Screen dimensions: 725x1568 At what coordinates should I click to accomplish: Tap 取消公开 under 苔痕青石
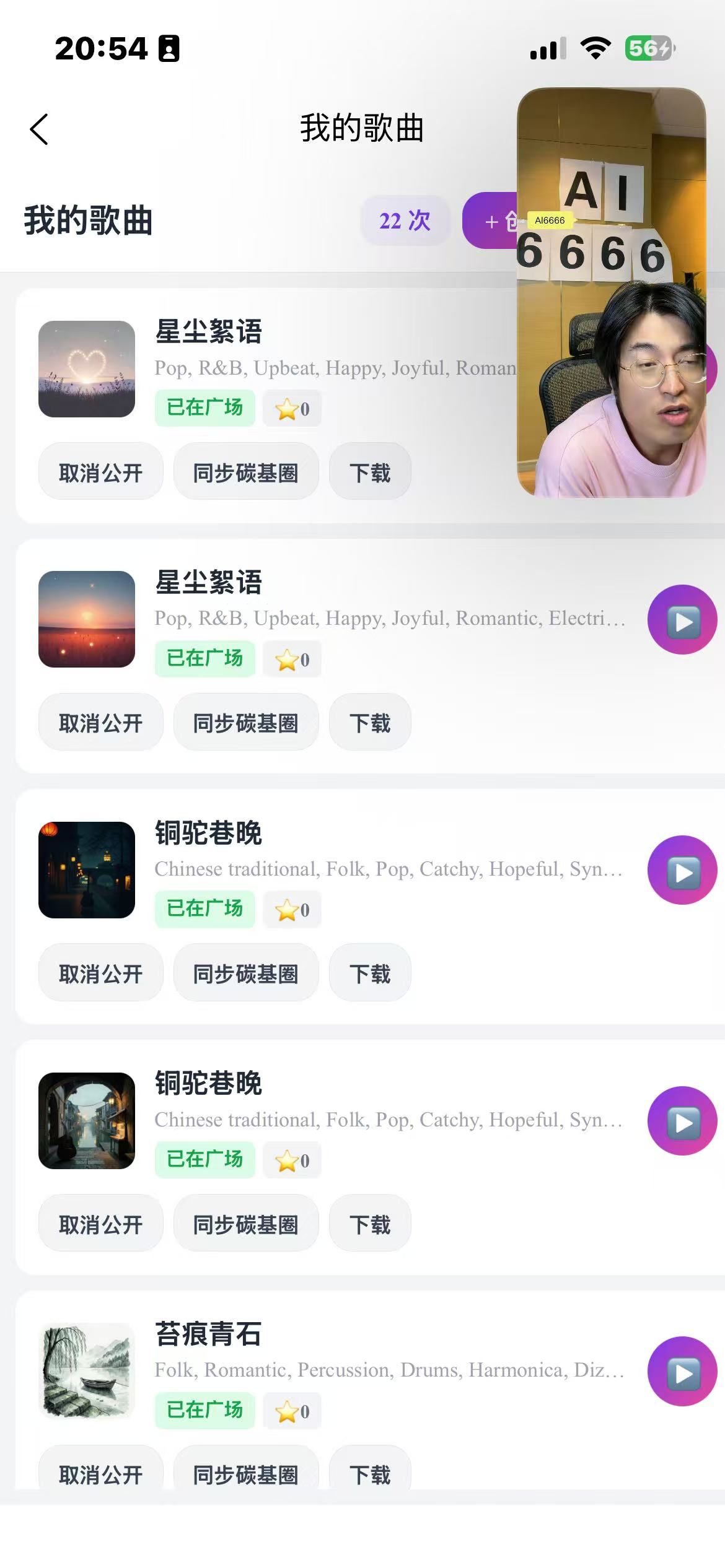click(101, 1473)
